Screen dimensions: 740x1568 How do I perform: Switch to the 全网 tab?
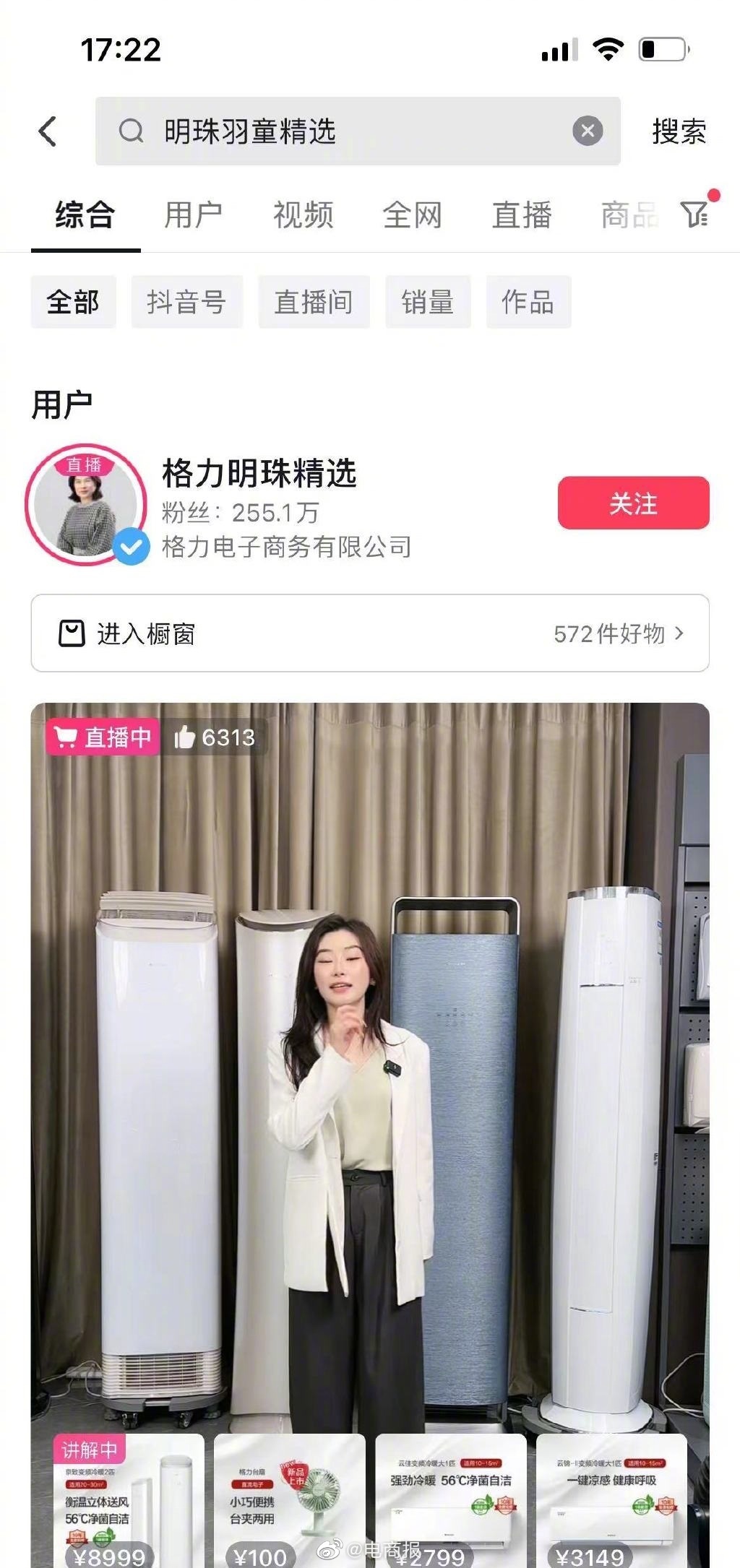click(x=412, y=215)
